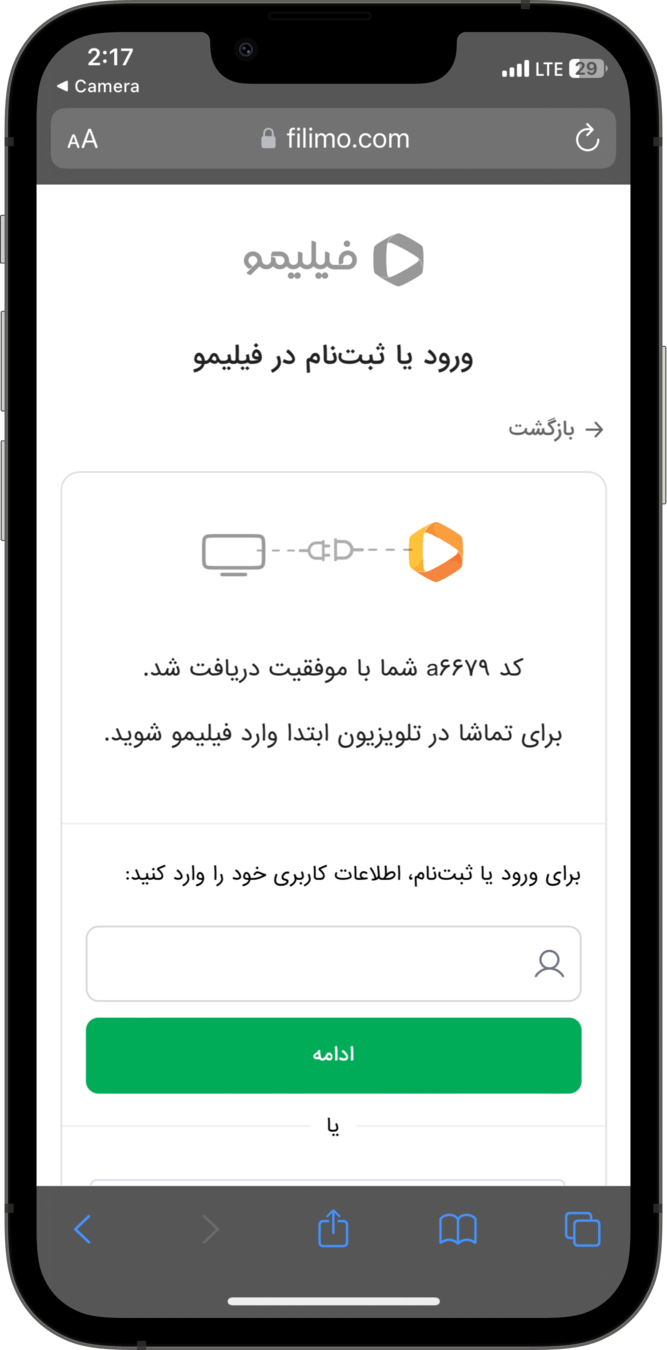
Task: Return to Camera app via status bar
Action: coord(98,87)
